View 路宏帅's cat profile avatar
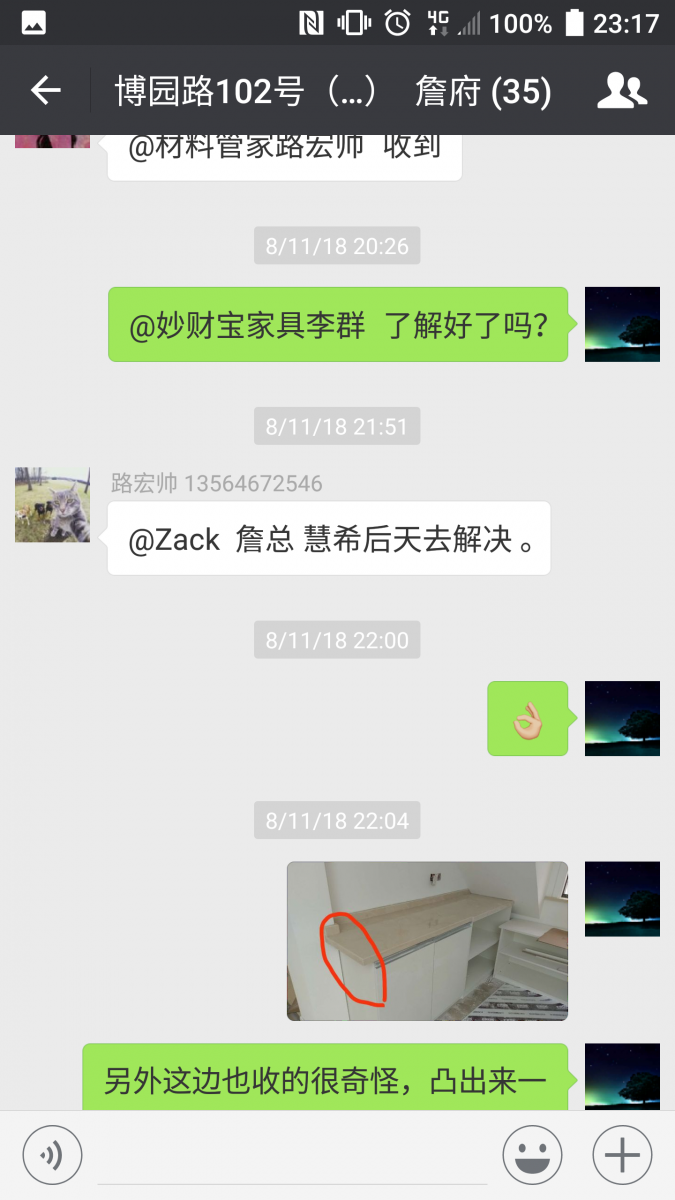Screen dimensions: 675x1200 click(x=52, y=504)
